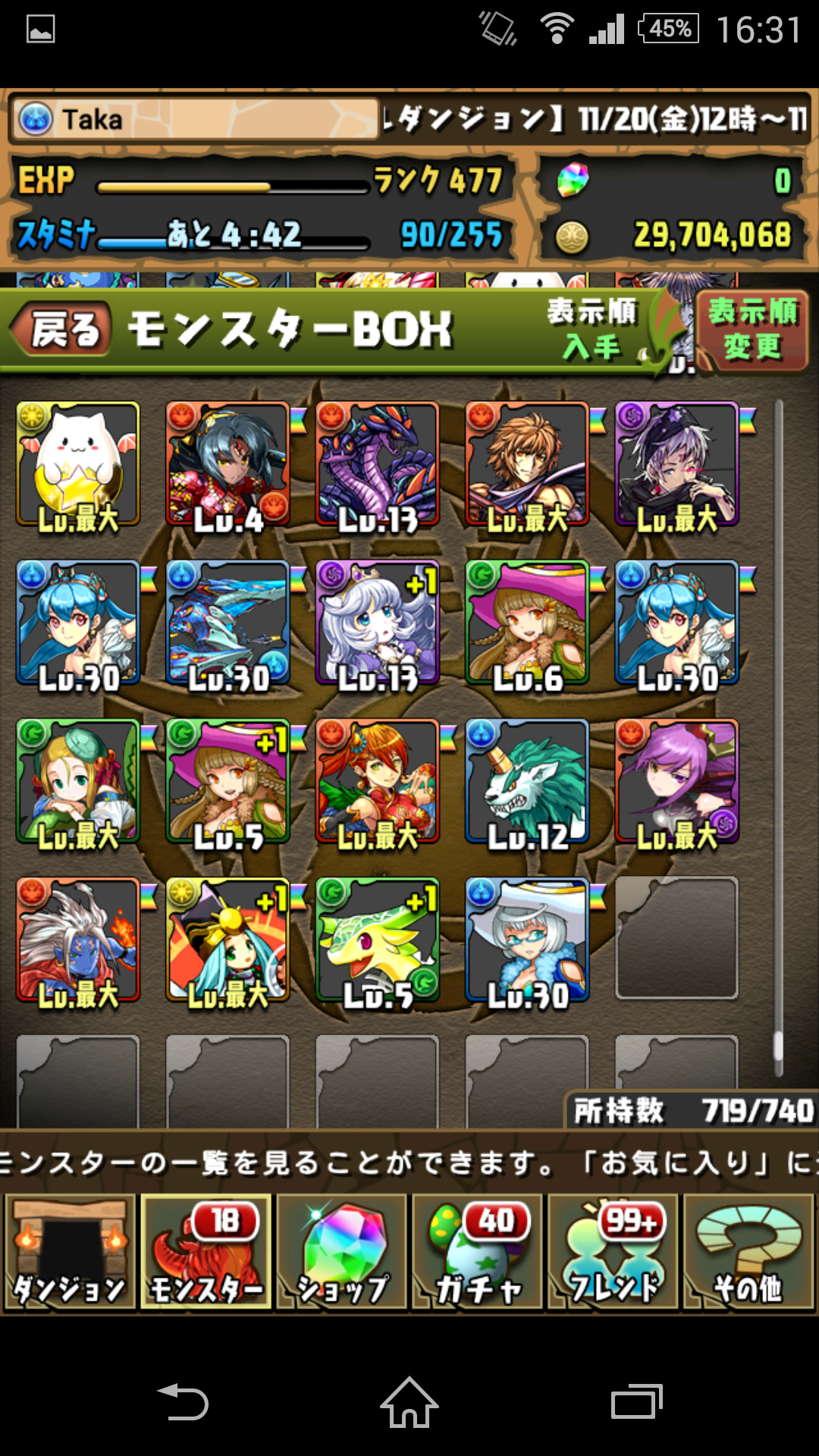Switch to the フレンド tab
Viewport: 819px width, 1456px height.
pyautogui.click(x=613, y=1252)
